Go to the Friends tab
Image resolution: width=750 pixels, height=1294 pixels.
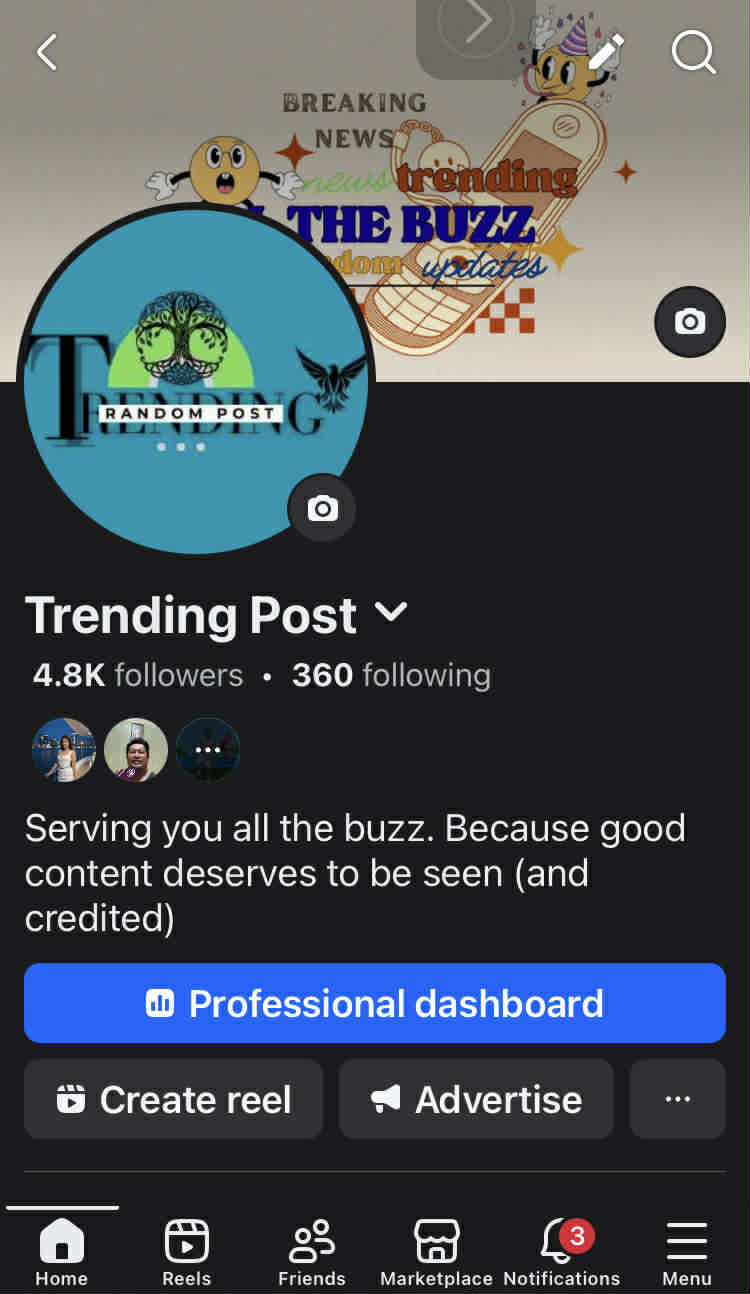pyautogui.click(x=311, y=1252)
